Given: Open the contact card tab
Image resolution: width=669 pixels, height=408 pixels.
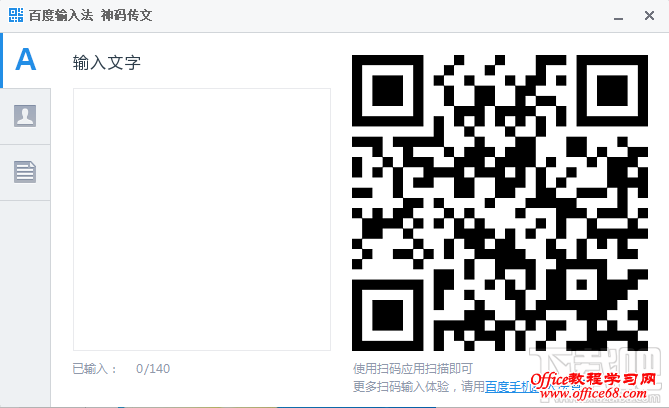Looking at the screenshot, I should [x=26, y=115].
